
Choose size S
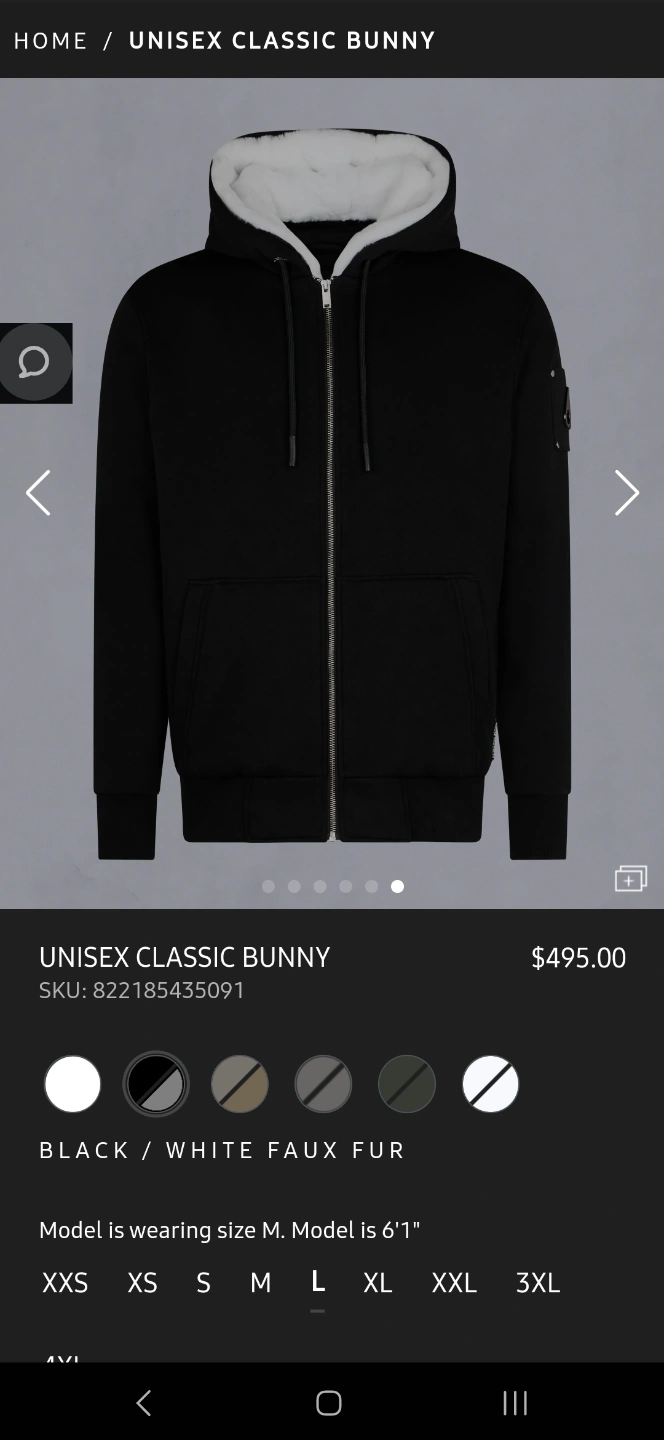203,1283
